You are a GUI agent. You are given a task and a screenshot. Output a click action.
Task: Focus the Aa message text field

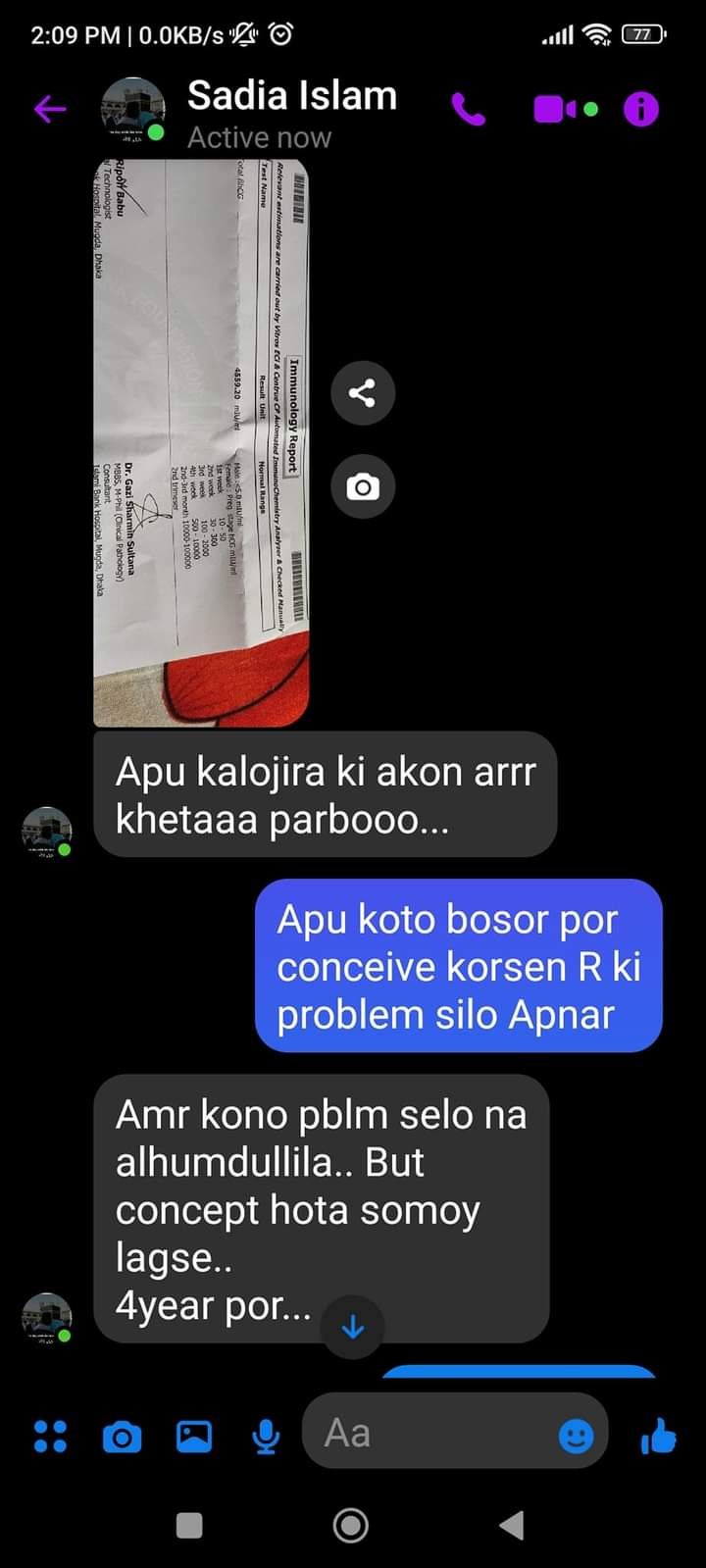pyautogui.click(x=431, y=1434)
